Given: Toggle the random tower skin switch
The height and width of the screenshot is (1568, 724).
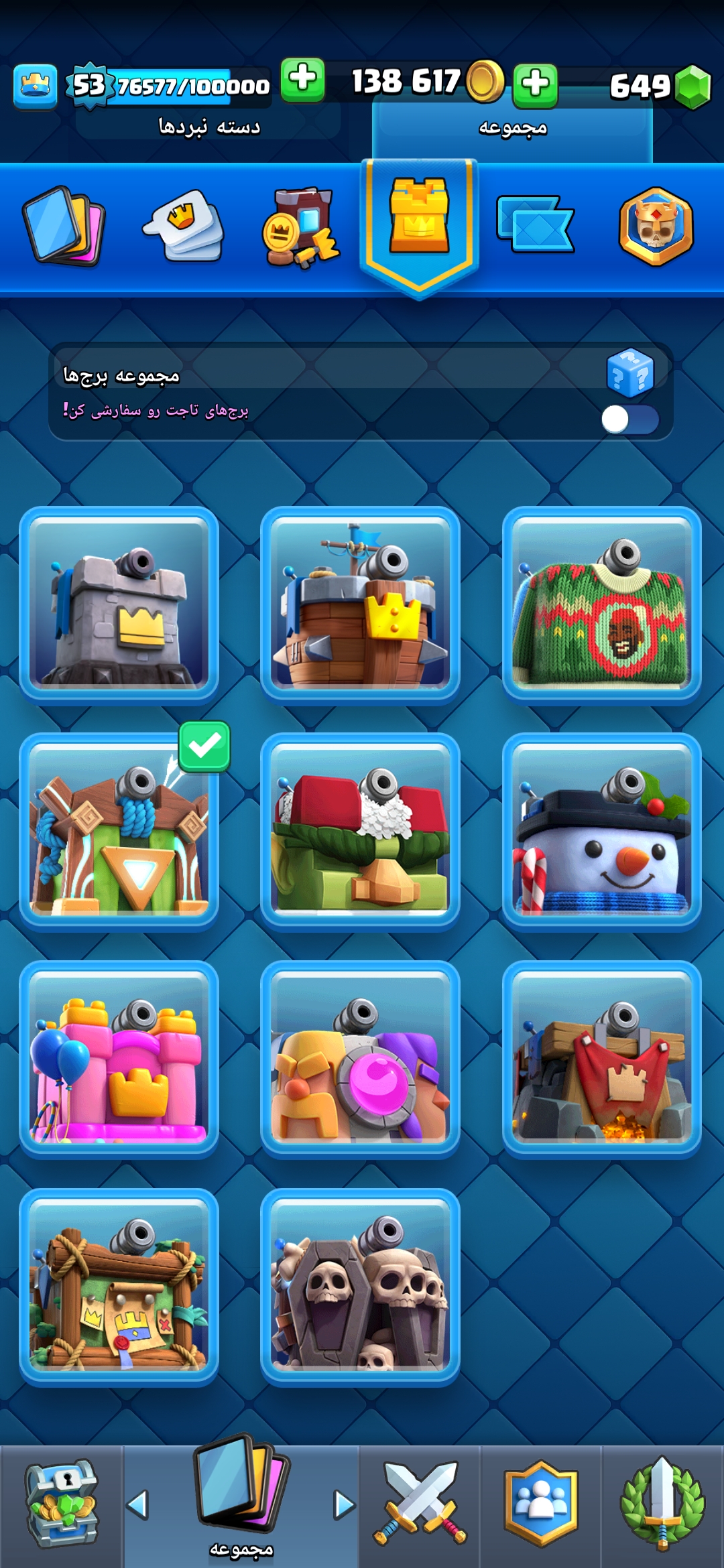Looking at the screenshot, I should click(629, 420).
